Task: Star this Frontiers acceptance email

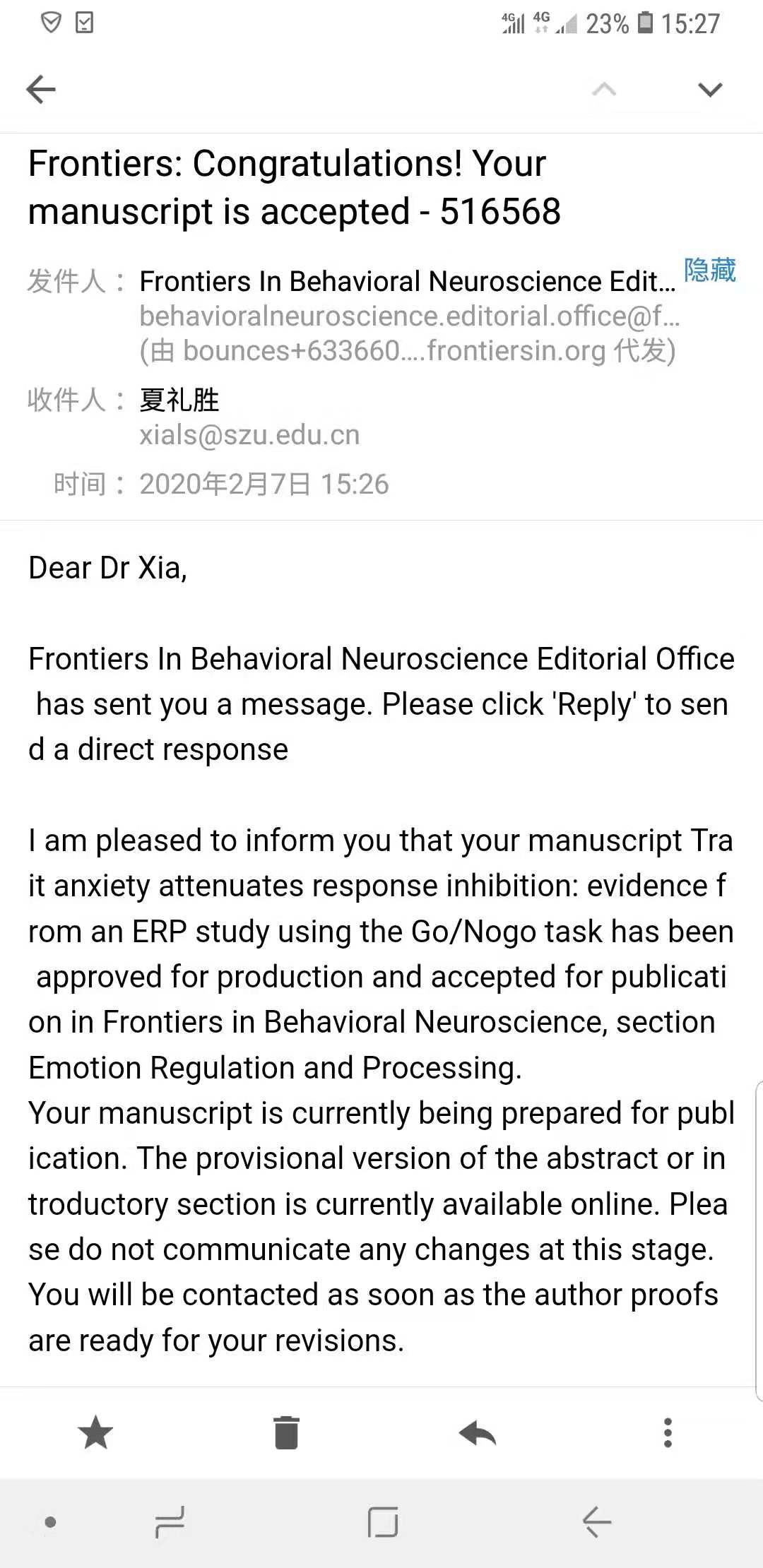Action: pyautogui.click(x=95, y=1433)
